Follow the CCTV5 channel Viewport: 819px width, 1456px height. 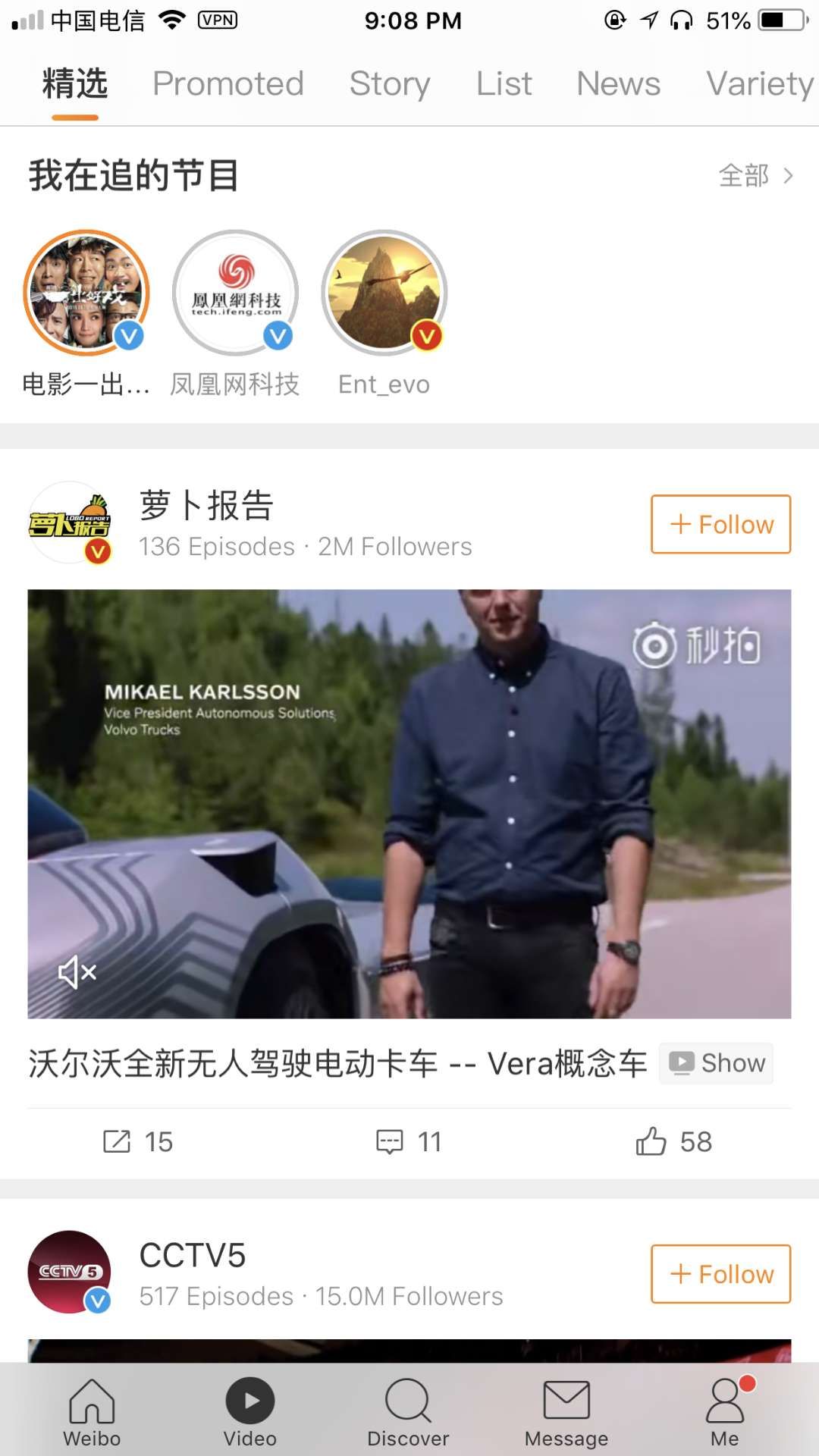click(x=720, y=1274)
